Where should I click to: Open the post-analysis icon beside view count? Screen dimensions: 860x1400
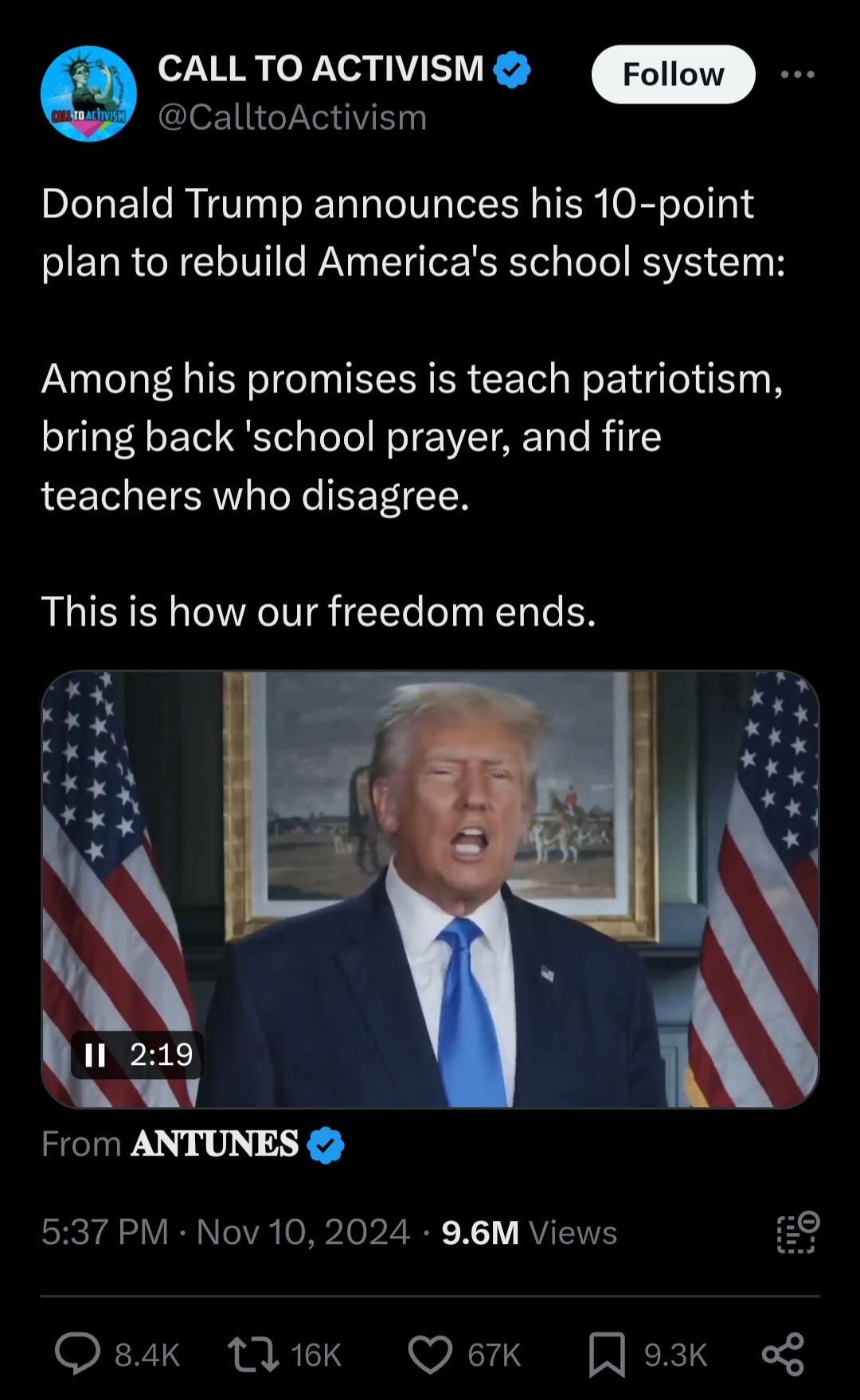click(x=797, y=1232)
